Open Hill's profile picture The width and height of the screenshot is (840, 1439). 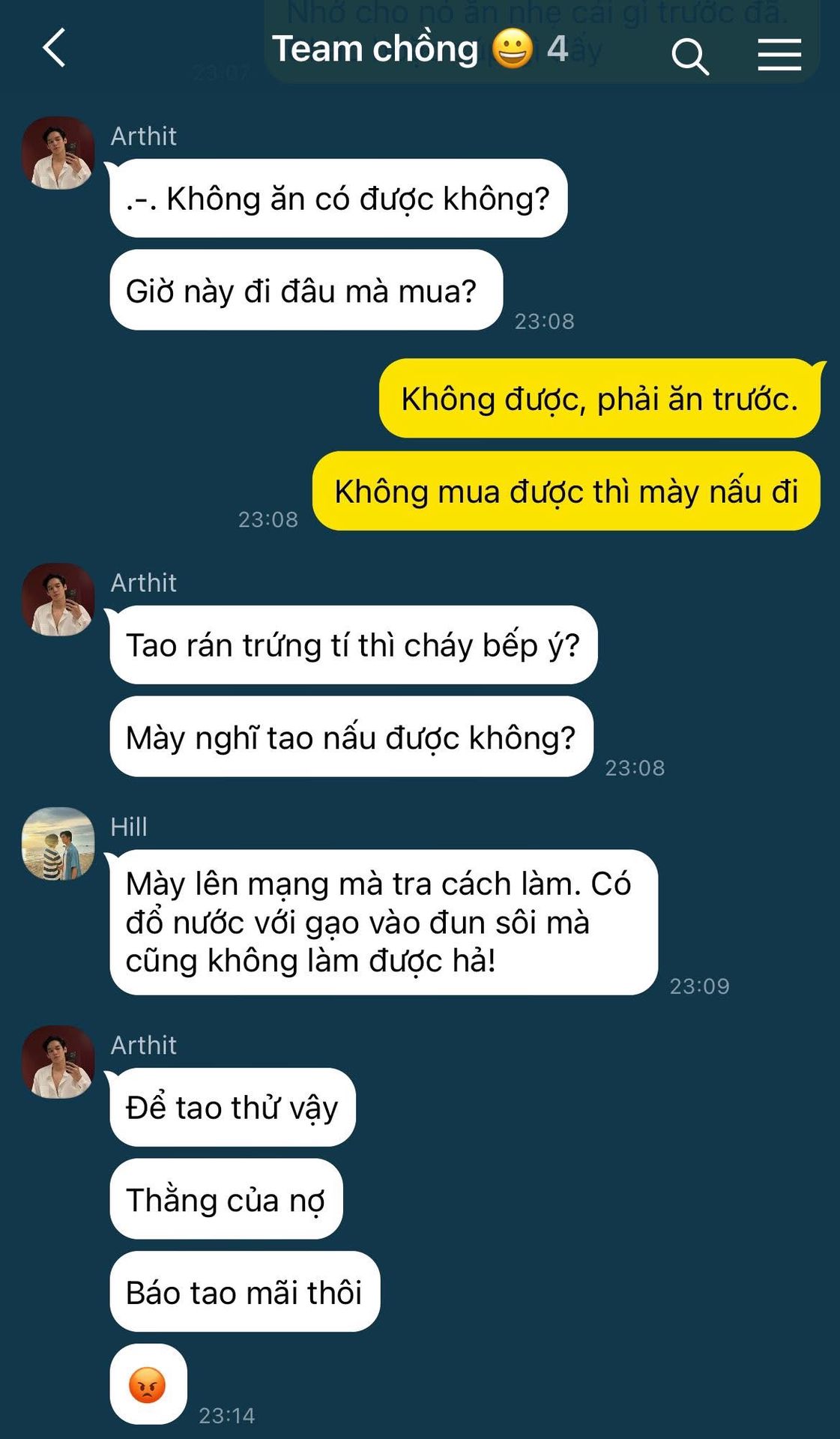58,844
